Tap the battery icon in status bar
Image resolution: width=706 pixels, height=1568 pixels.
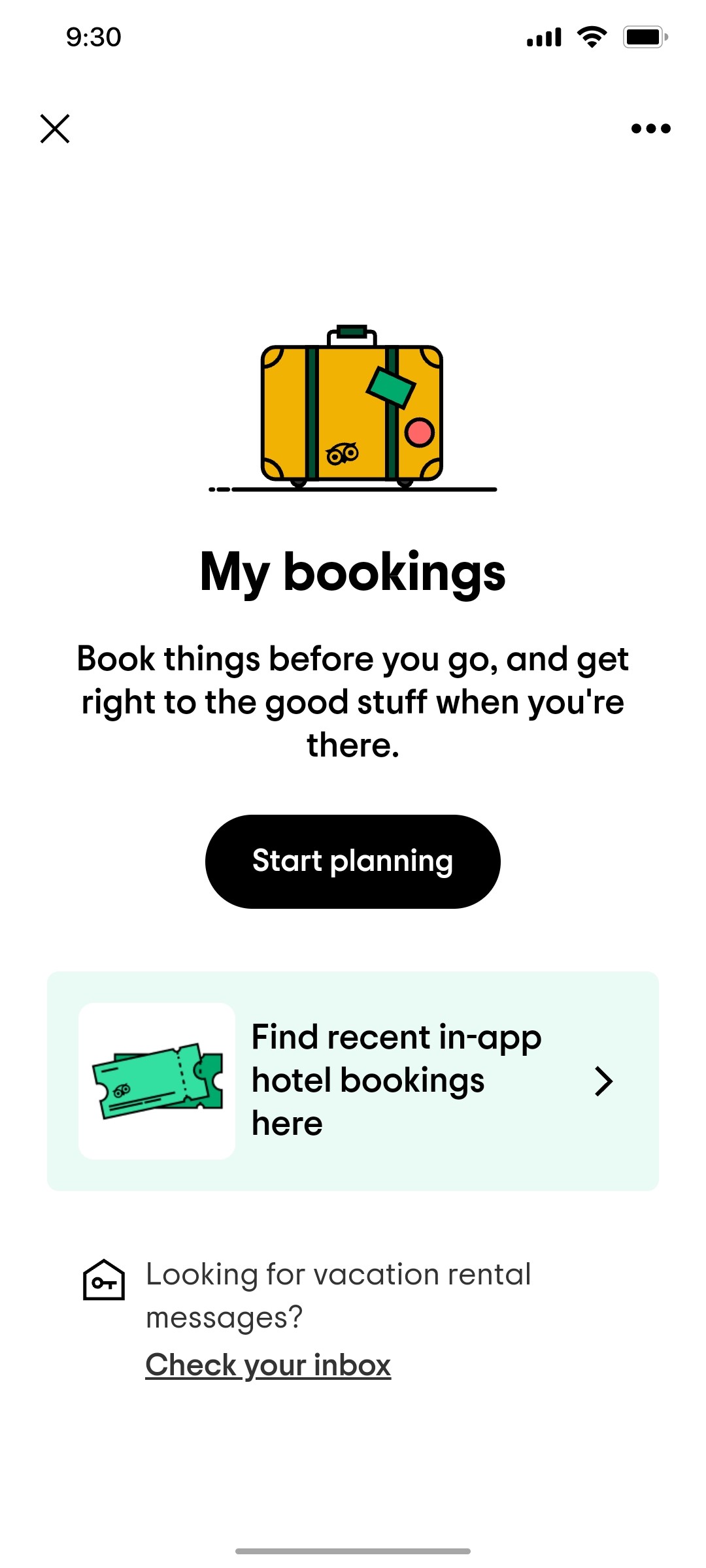[x=645, y=37]
